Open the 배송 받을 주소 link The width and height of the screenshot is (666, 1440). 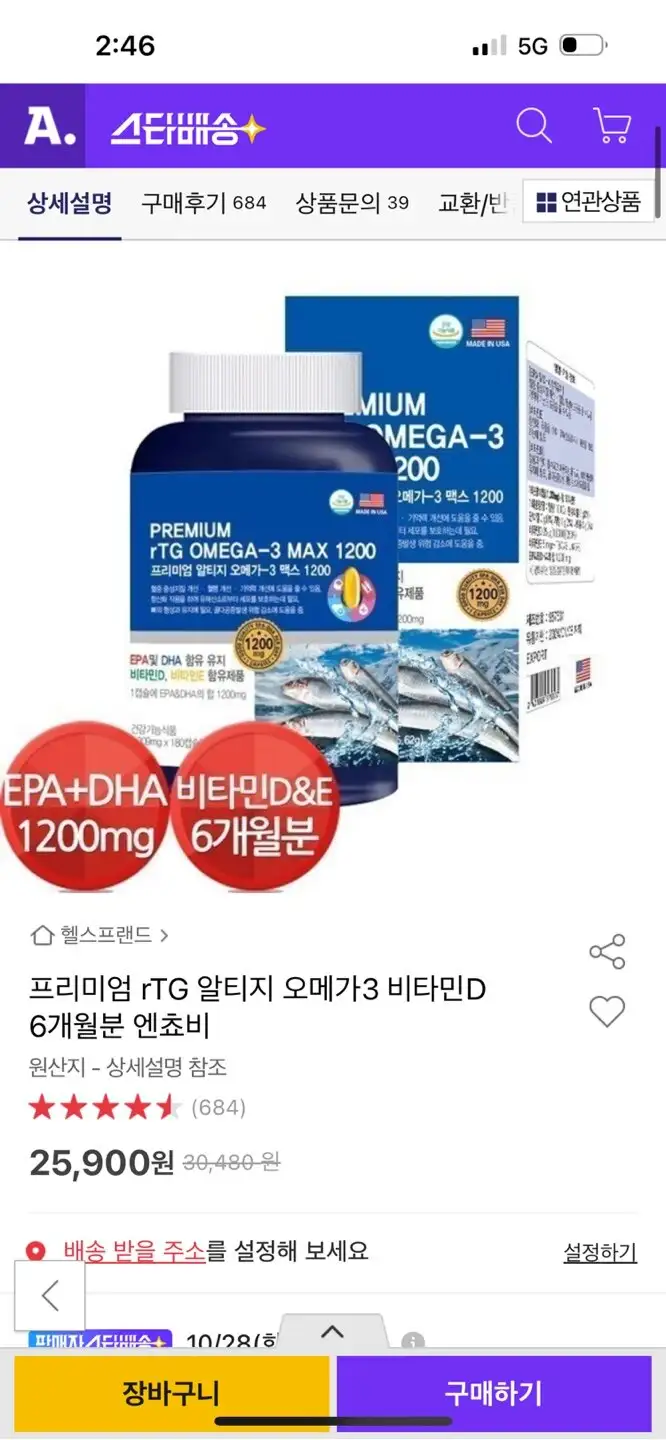tap(134, 1251)
